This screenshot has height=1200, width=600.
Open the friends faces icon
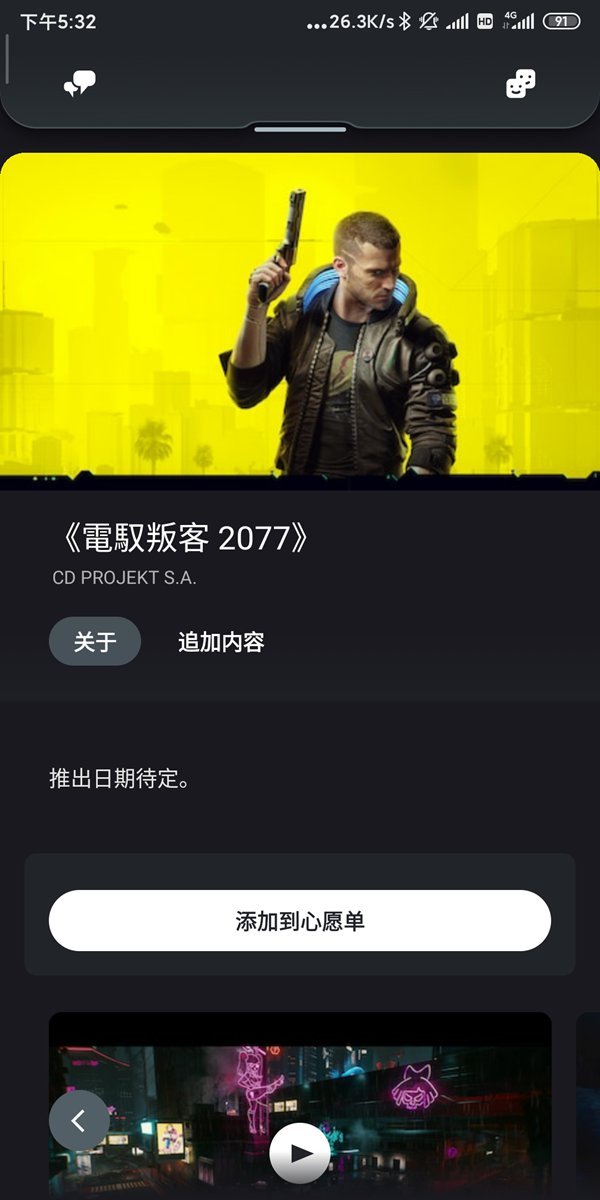click(520, 84)
